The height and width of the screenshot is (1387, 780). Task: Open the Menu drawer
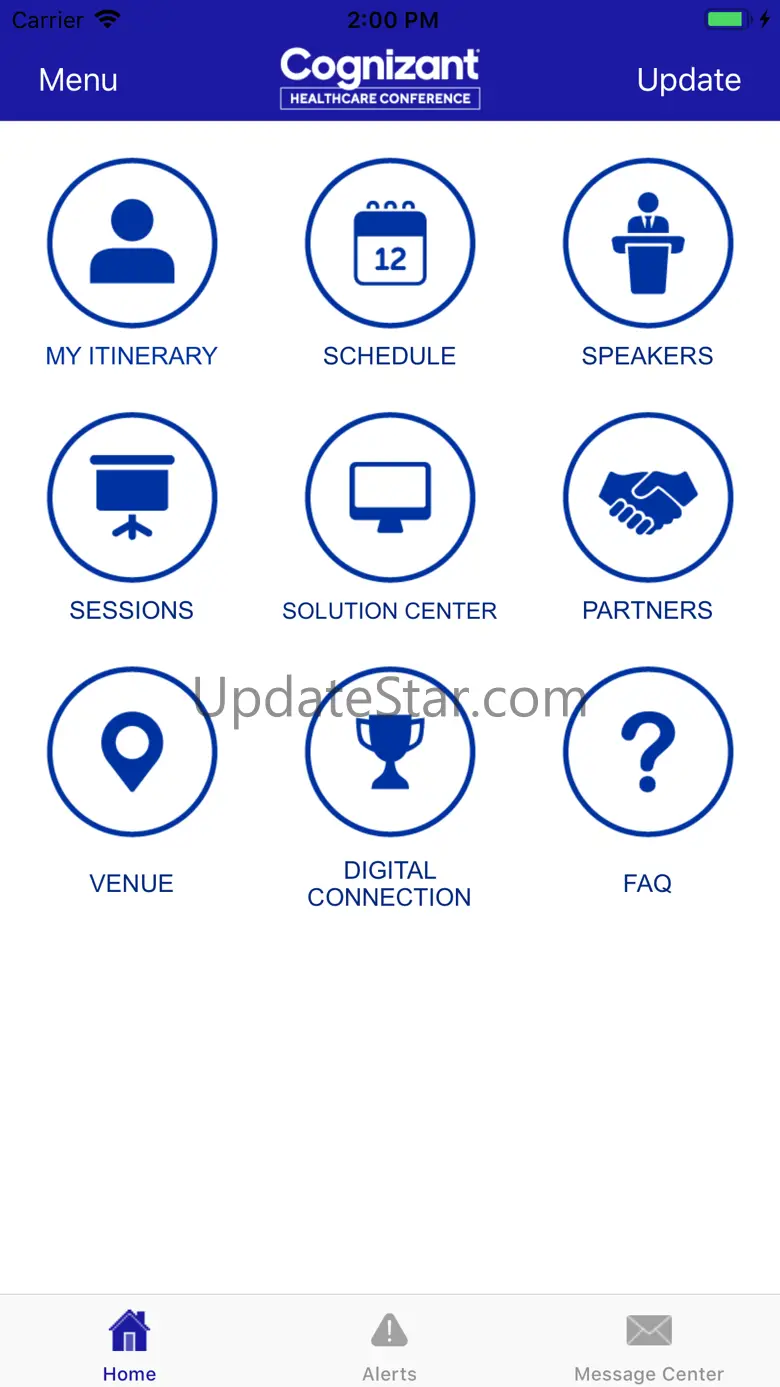(x=78, y=80)
